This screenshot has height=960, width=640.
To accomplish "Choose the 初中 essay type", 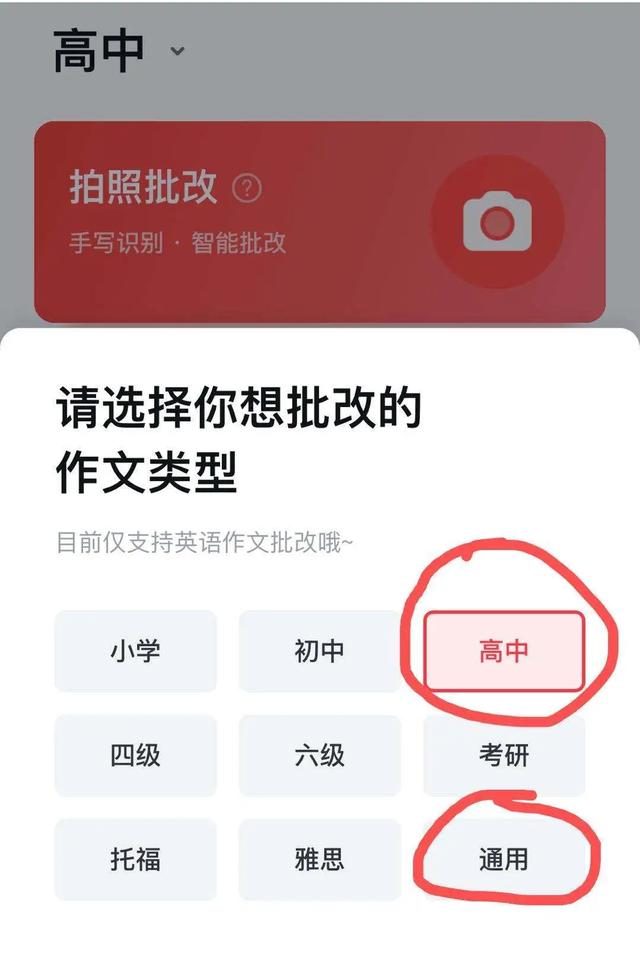I will (319, 651).
